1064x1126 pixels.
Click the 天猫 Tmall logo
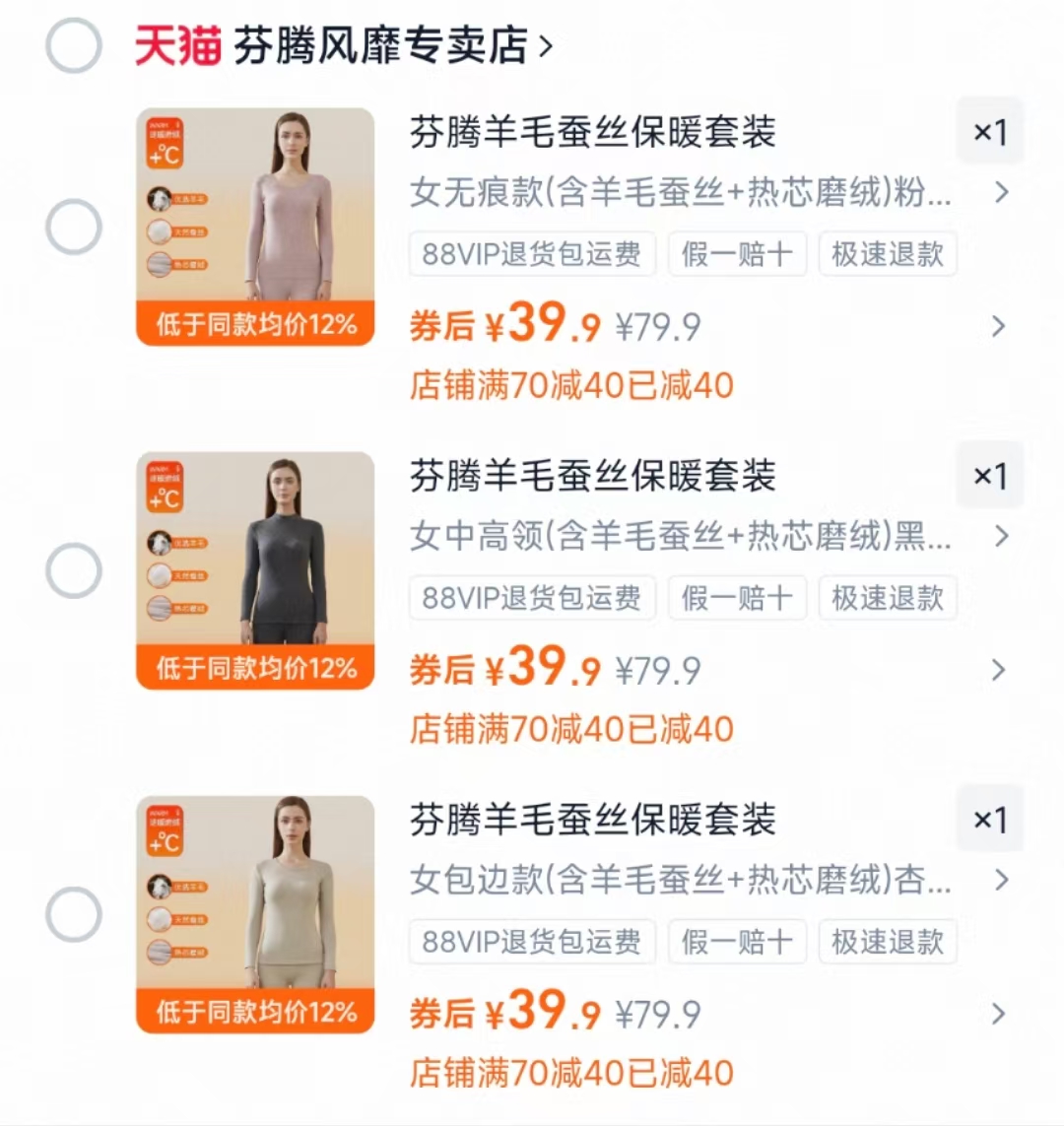coord(175,46)
